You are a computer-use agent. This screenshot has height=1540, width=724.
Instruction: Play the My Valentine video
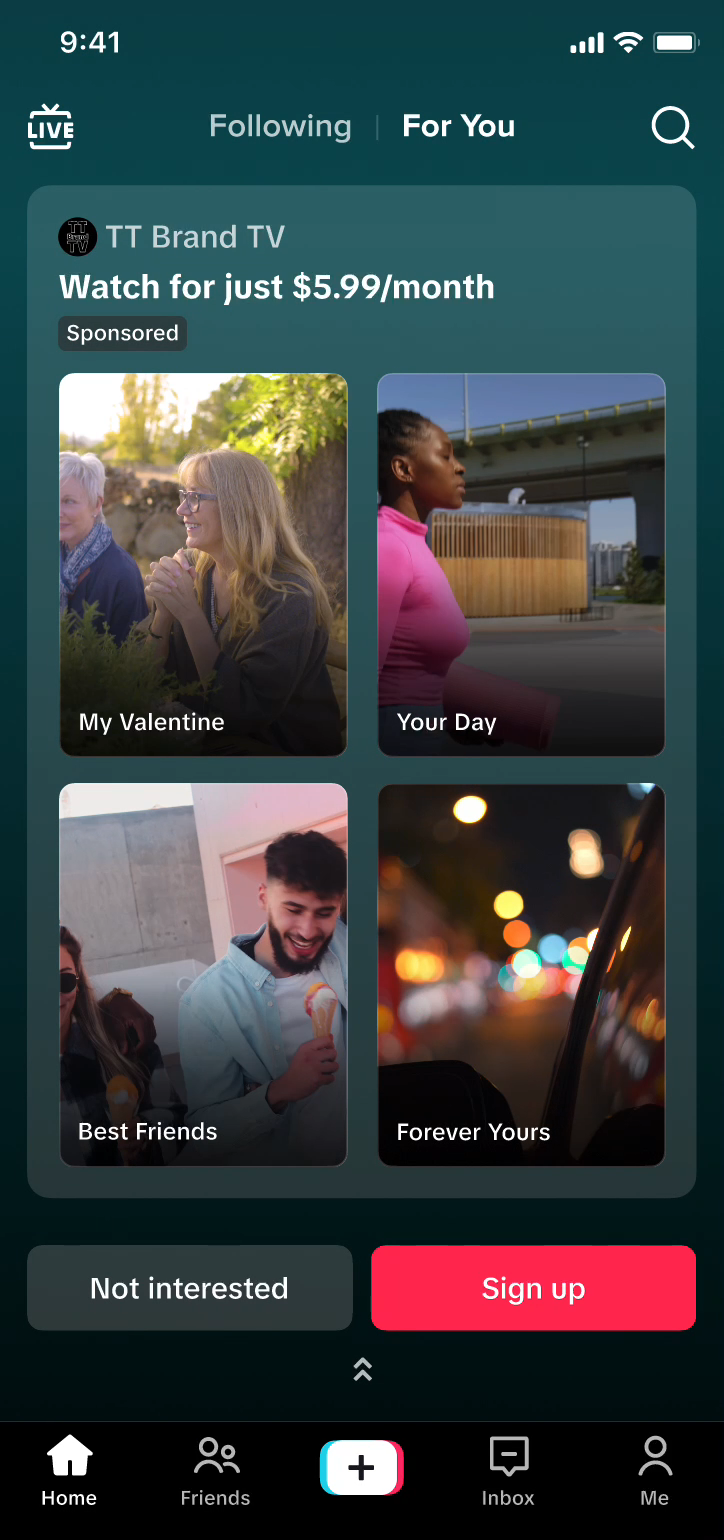203,564
